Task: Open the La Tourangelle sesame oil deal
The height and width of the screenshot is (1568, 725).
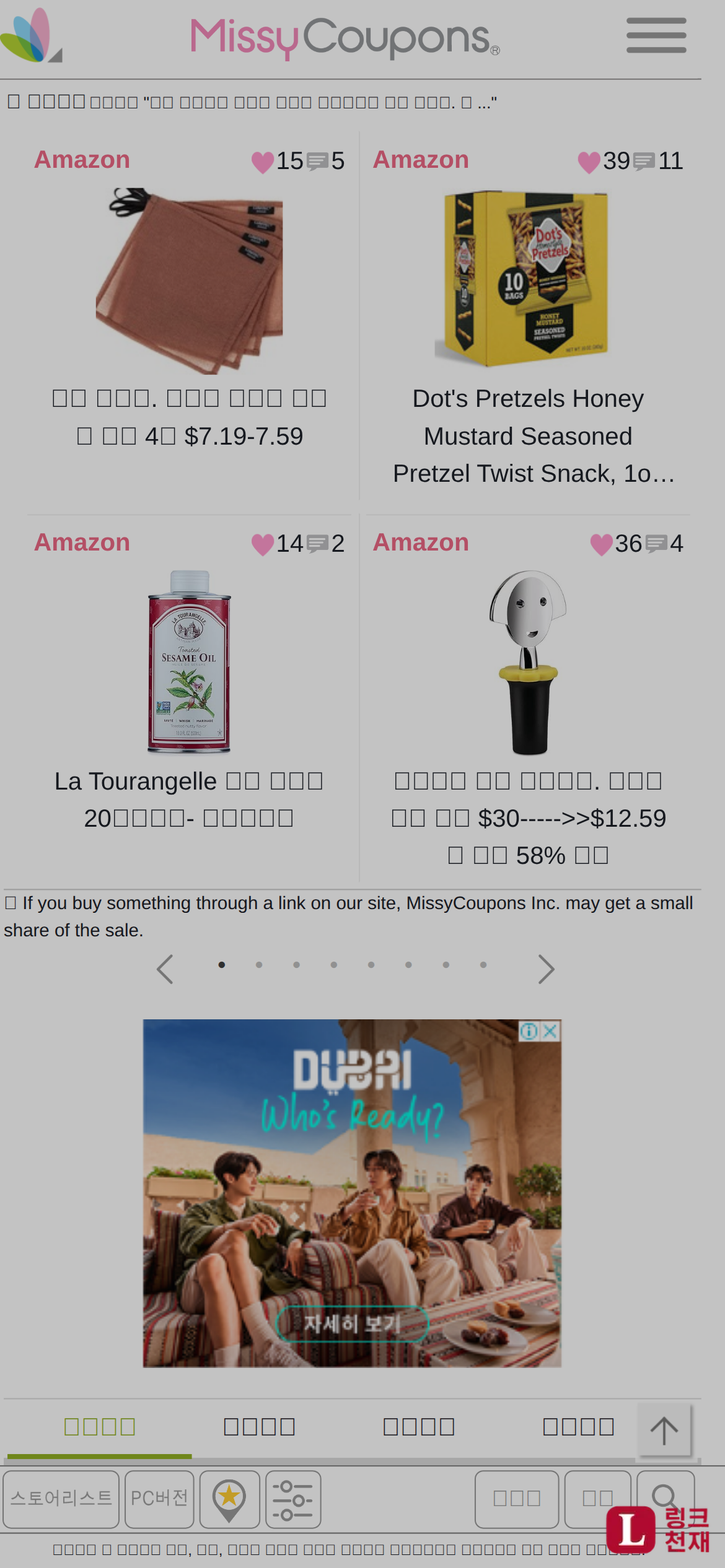Action: (x=188, y=799)
